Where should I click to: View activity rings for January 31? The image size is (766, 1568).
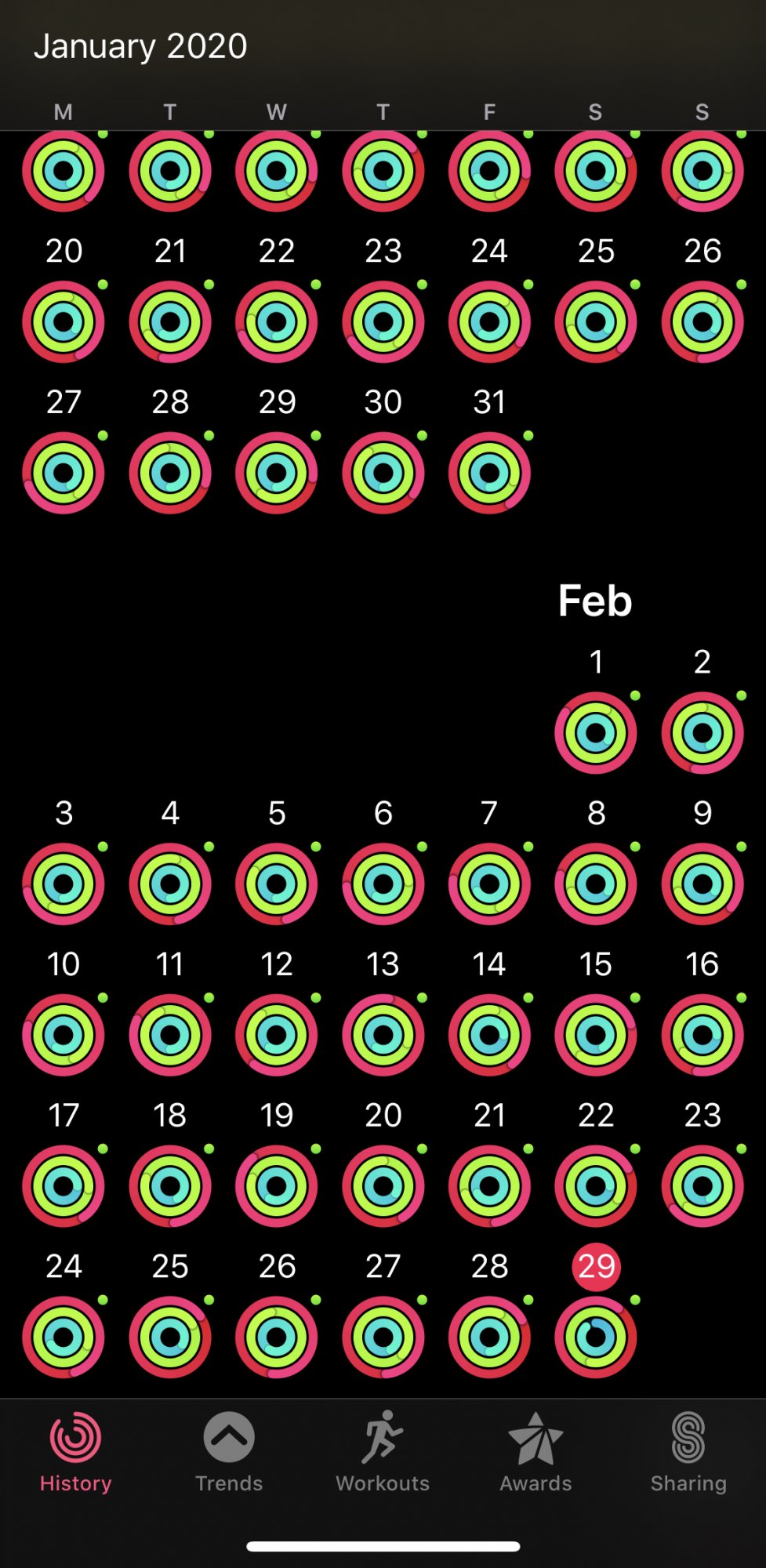[489, 473]
